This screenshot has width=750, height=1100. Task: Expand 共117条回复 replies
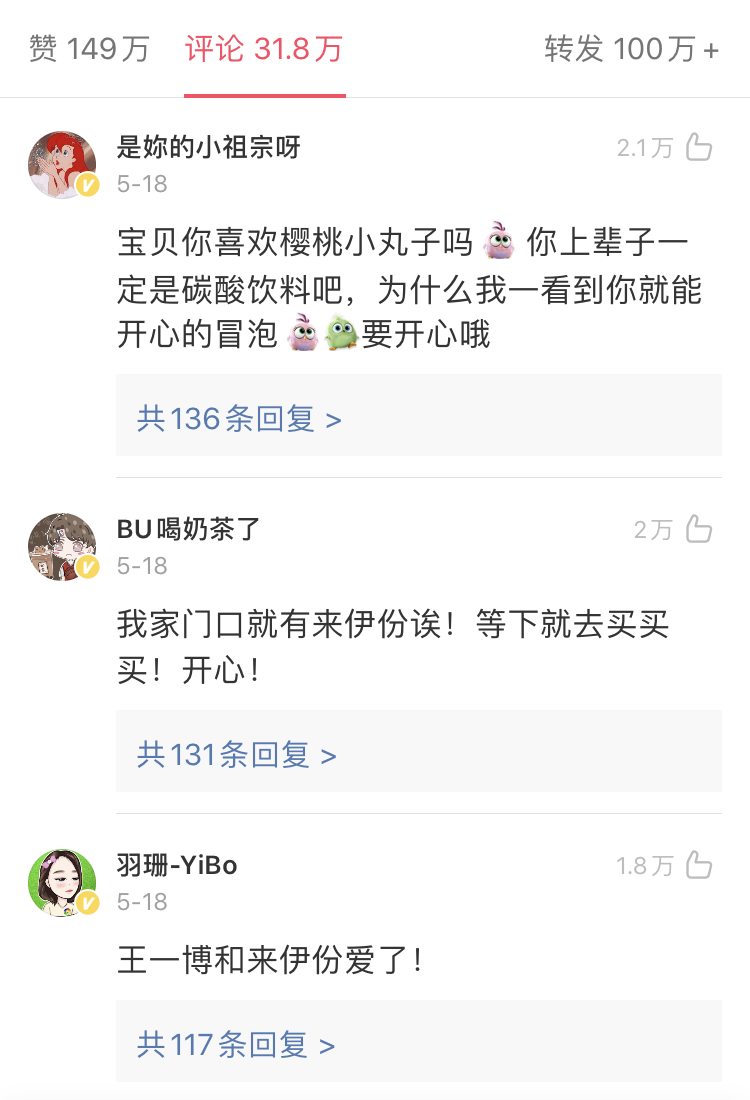236,1045
